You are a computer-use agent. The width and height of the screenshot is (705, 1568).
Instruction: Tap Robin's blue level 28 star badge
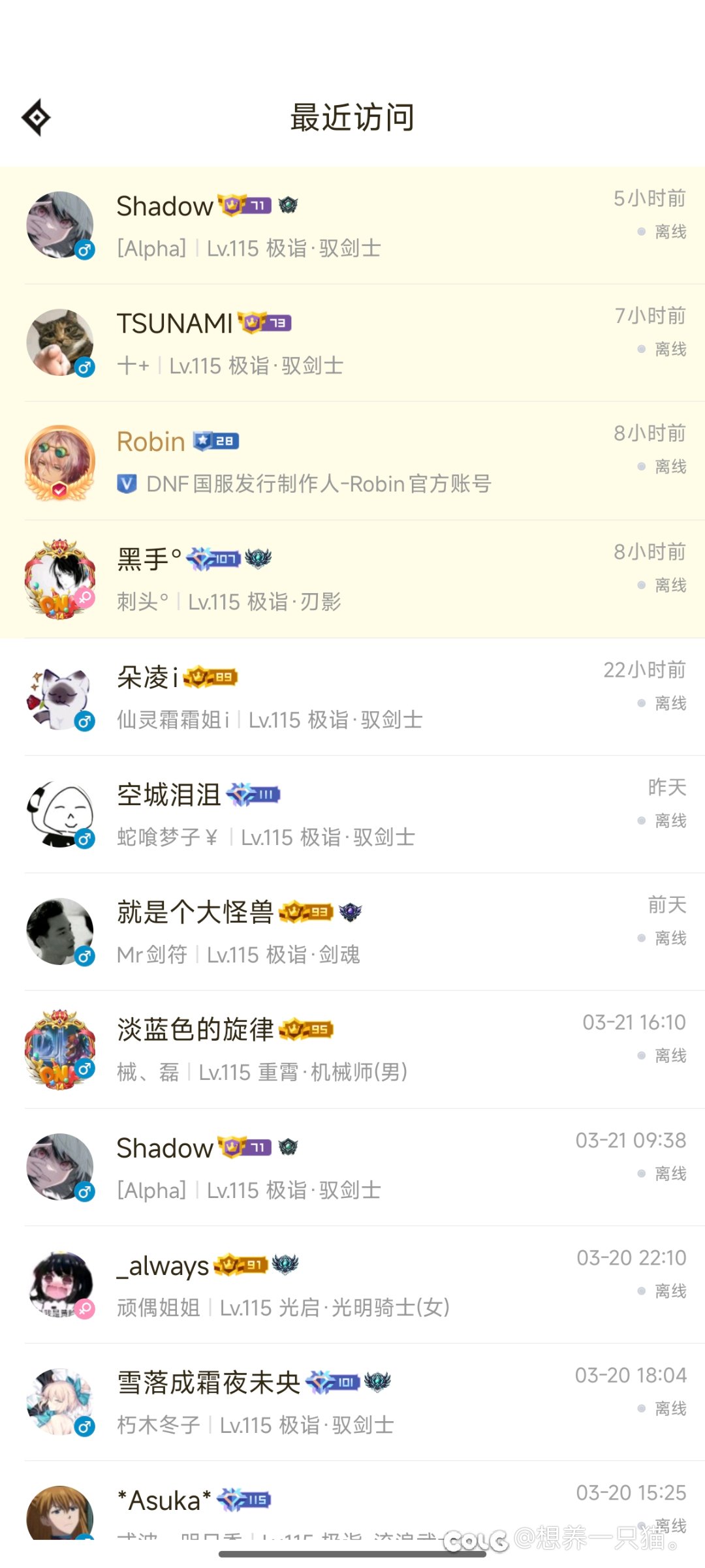[x=215, y=441]
